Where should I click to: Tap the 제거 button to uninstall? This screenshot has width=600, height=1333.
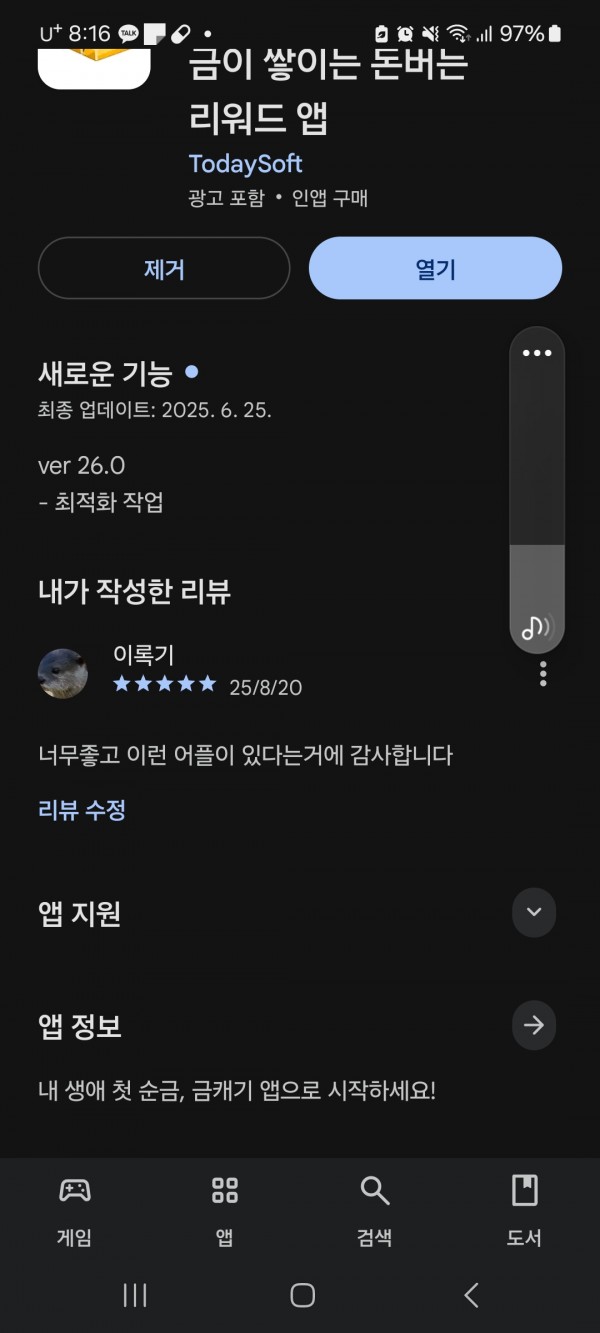[x=164, y=268]
